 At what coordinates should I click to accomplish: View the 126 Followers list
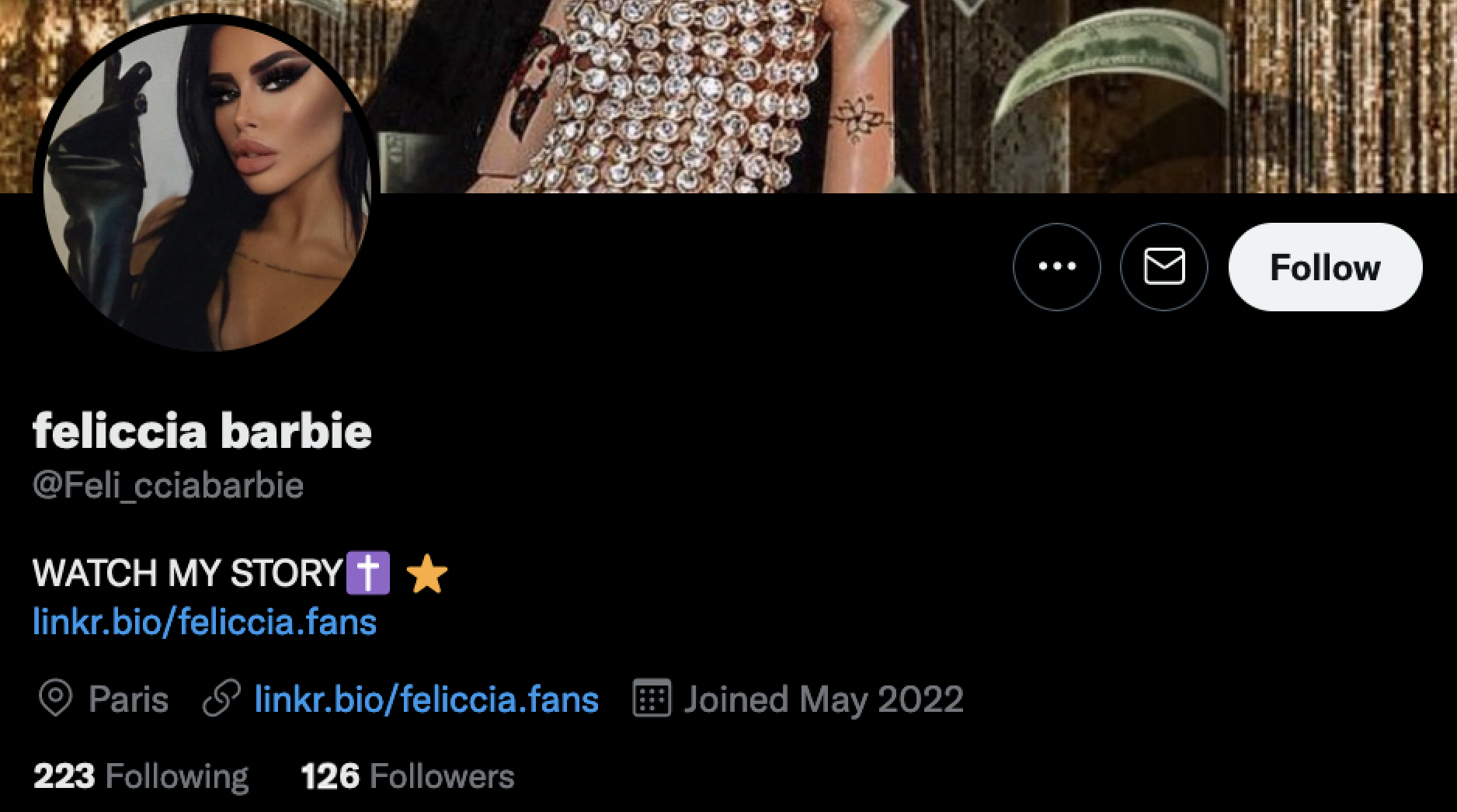click(x=408, y=776)
